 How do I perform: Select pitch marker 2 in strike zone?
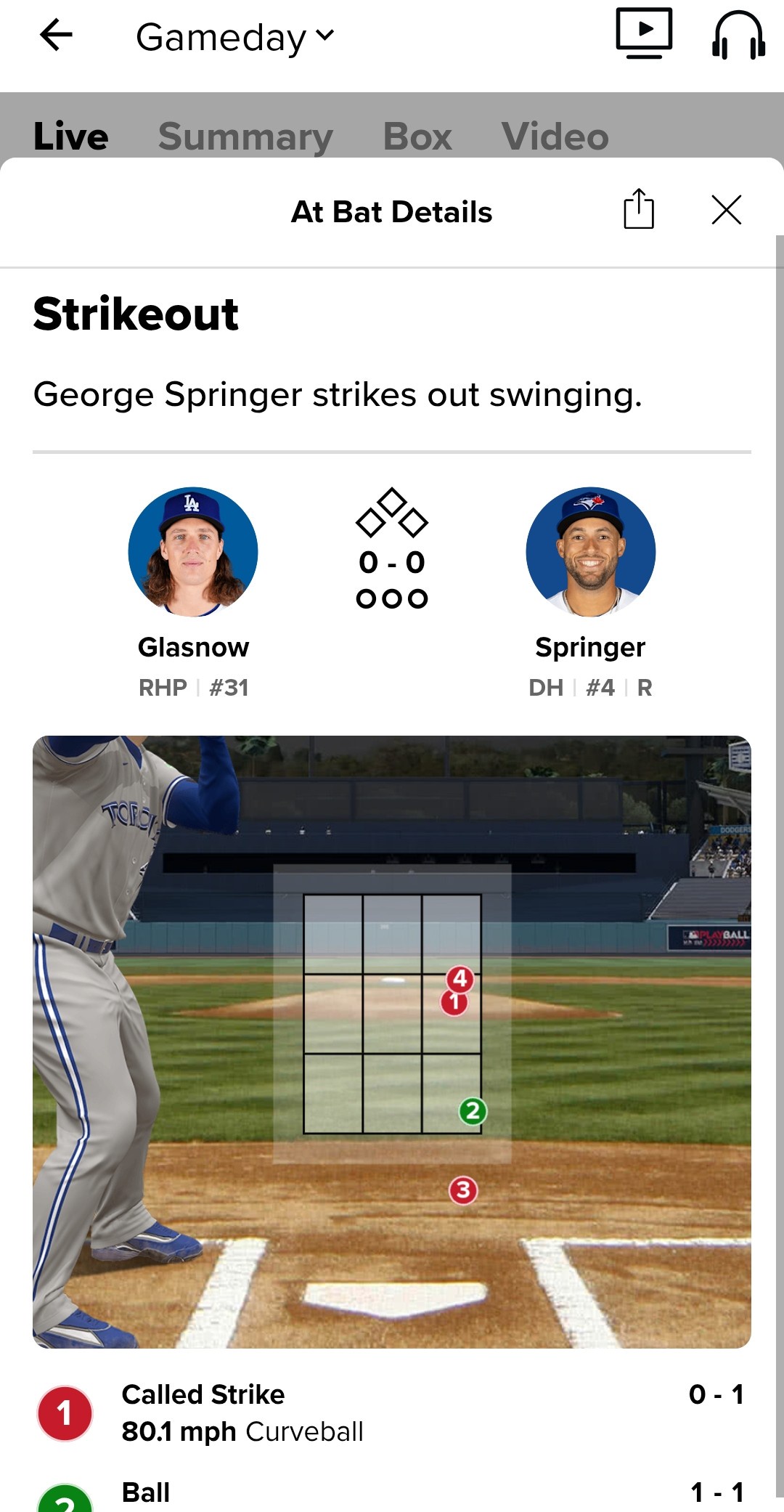473,1110
